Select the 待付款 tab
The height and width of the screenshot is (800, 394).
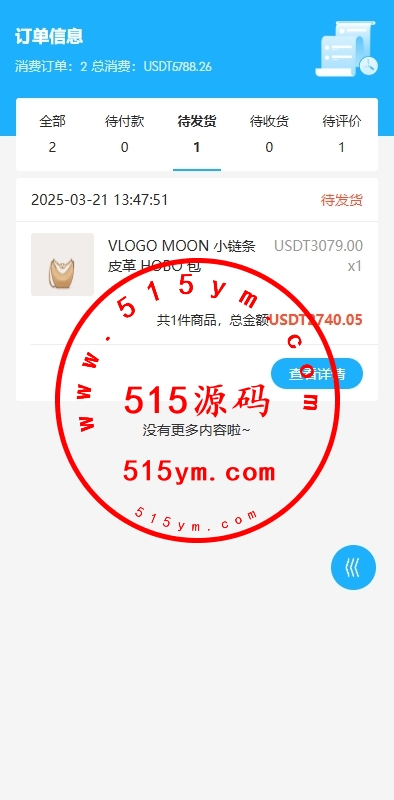(x=125, y=134)
